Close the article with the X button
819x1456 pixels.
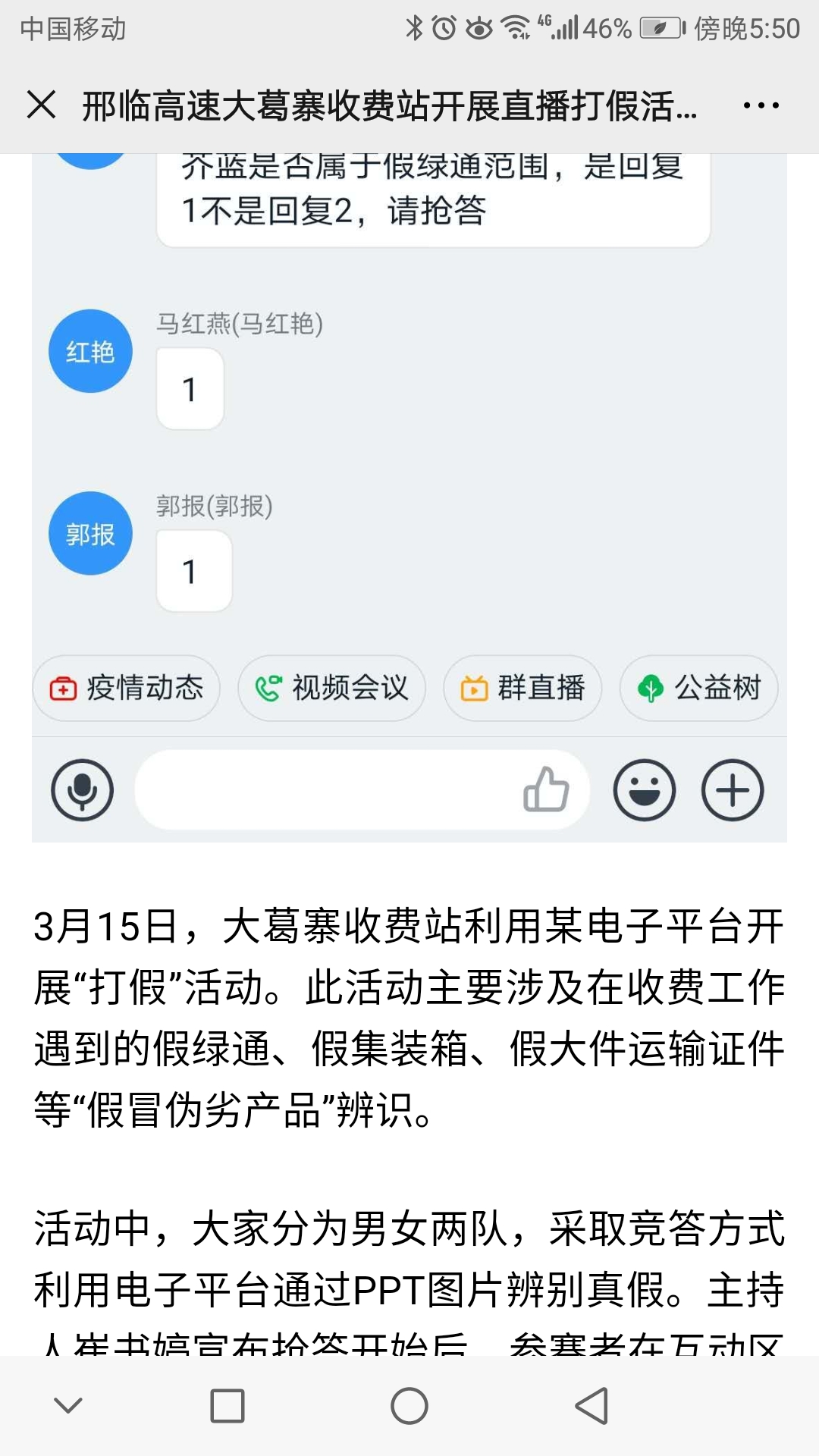[x=41, y=105]
